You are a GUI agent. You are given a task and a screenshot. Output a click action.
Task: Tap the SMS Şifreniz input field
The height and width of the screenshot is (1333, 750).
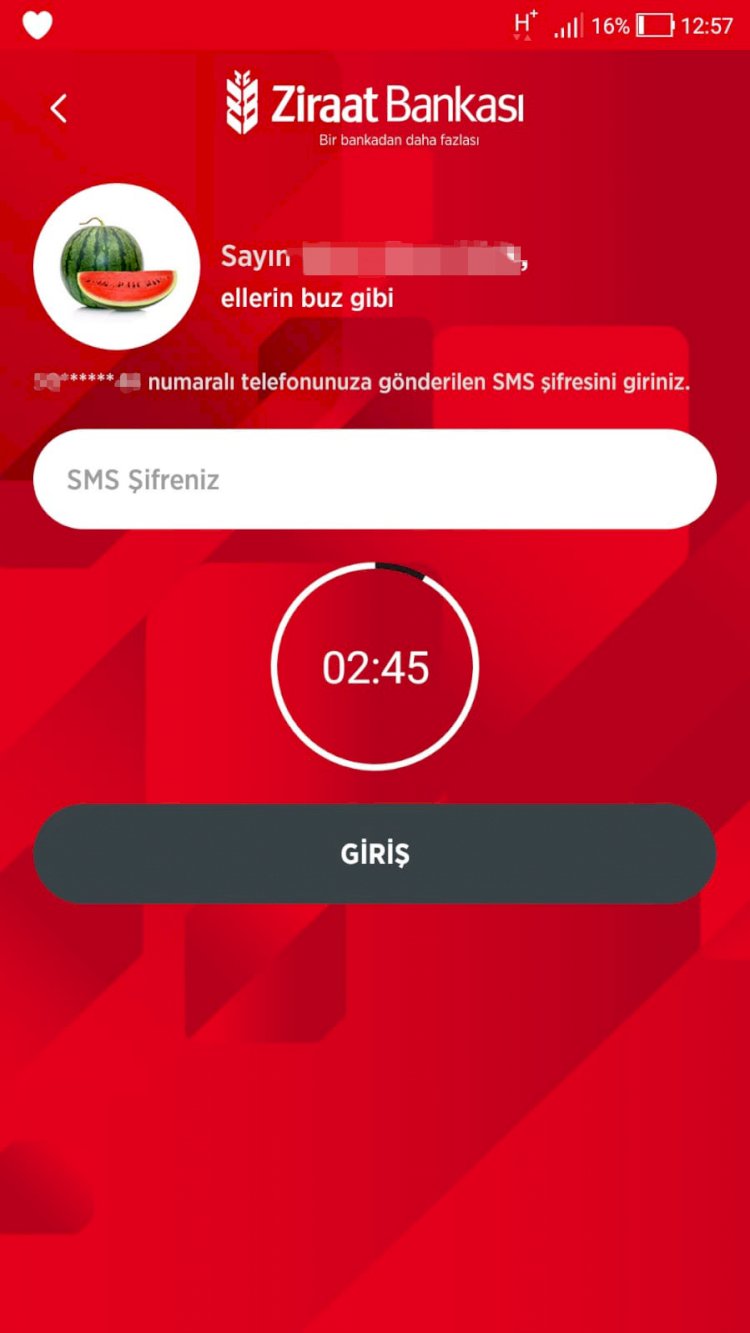pos(375,479)
